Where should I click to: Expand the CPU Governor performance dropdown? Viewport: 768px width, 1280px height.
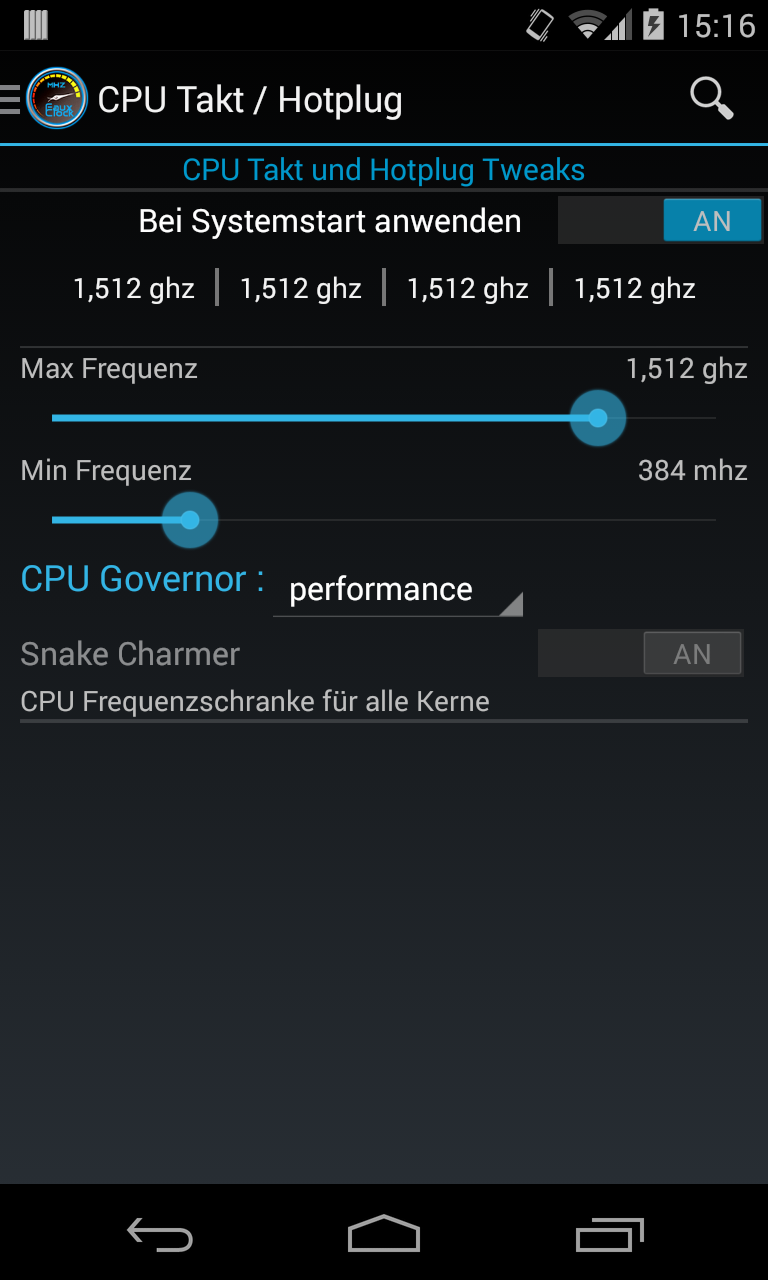[398, 590]
